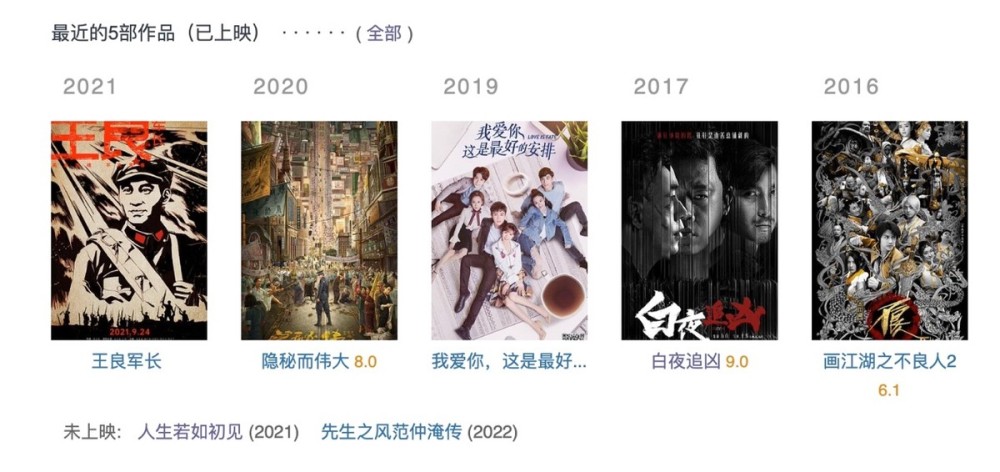Select the 隐秘而伟大 title link
Image resolution: width=1000 pixels, height=472 pixels.
(296, 362)
